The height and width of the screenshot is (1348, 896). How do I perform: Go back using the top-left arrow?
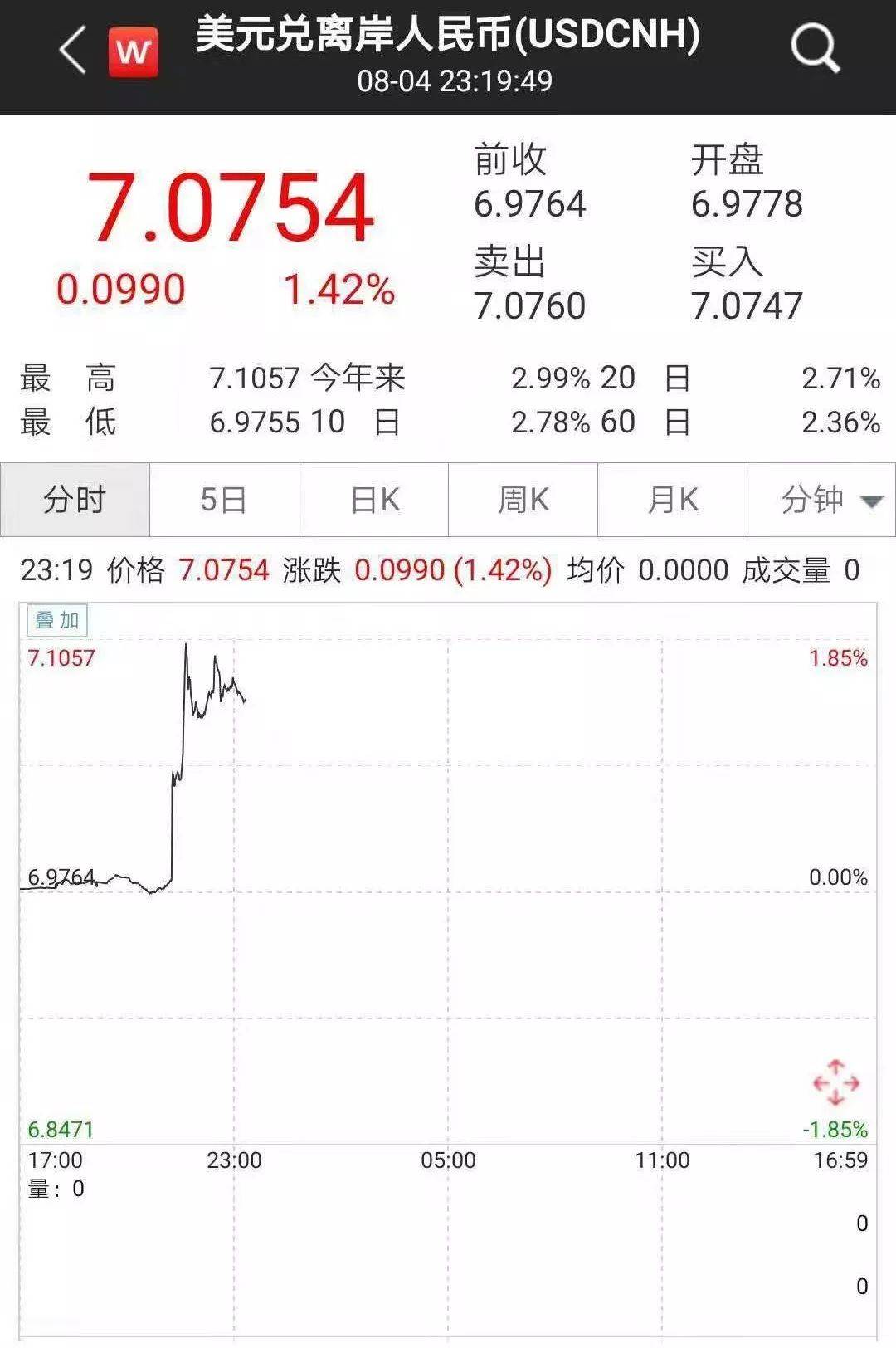[x=73, y=51]
